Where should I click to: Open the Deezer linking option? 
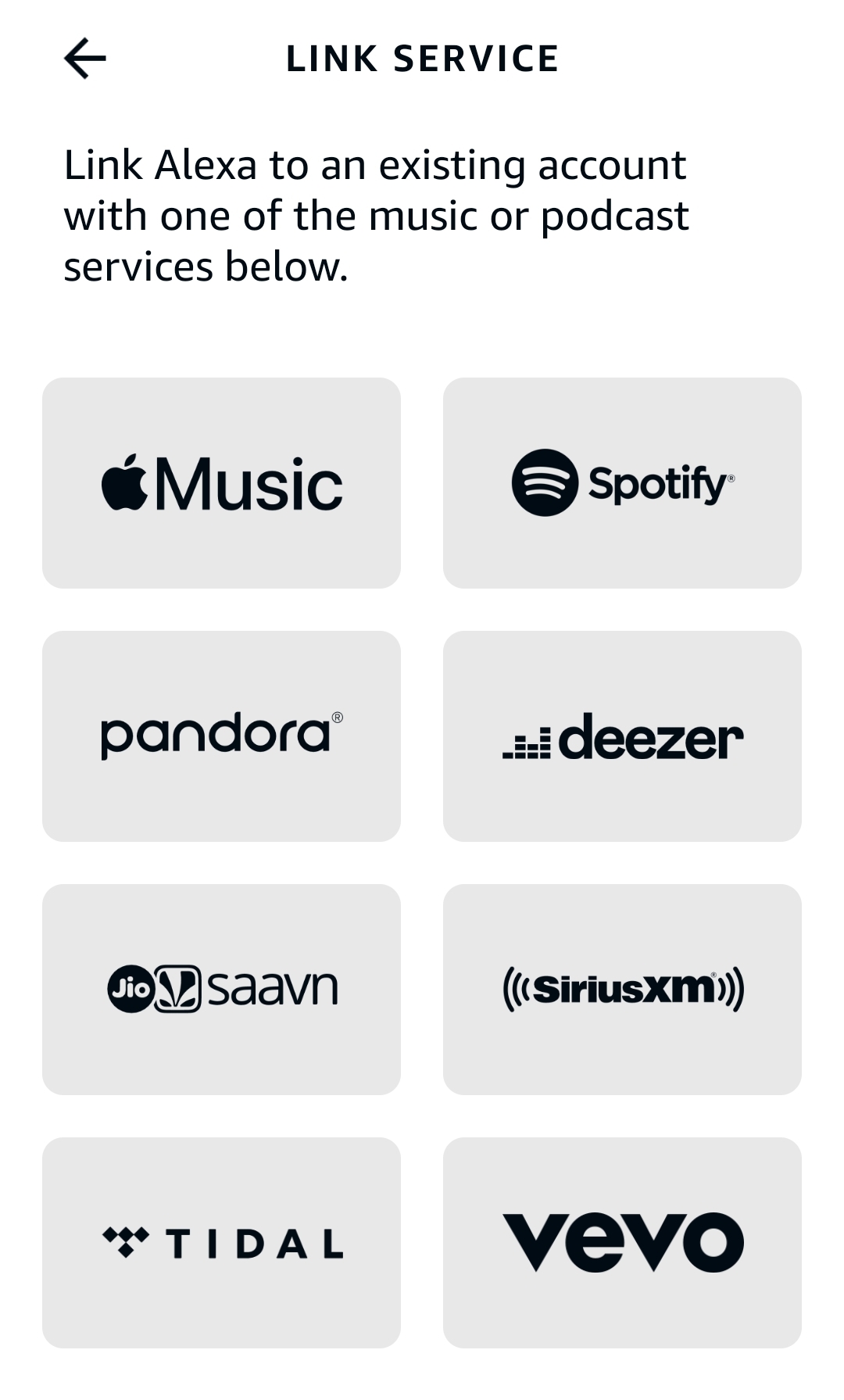[622, 736]
